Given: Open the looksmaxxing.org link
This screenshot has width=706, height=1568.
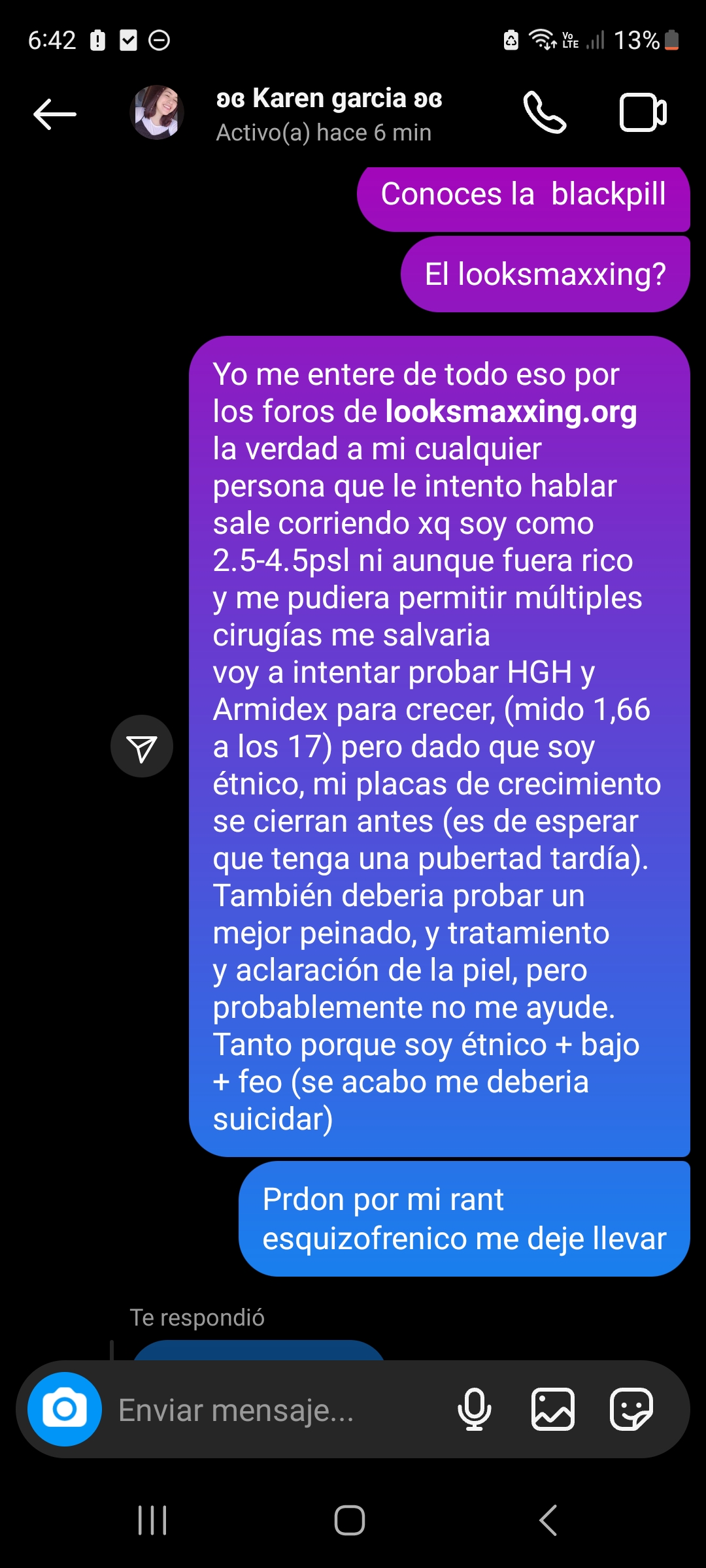Looking at the screenshot, I should [x=511, y=412].
